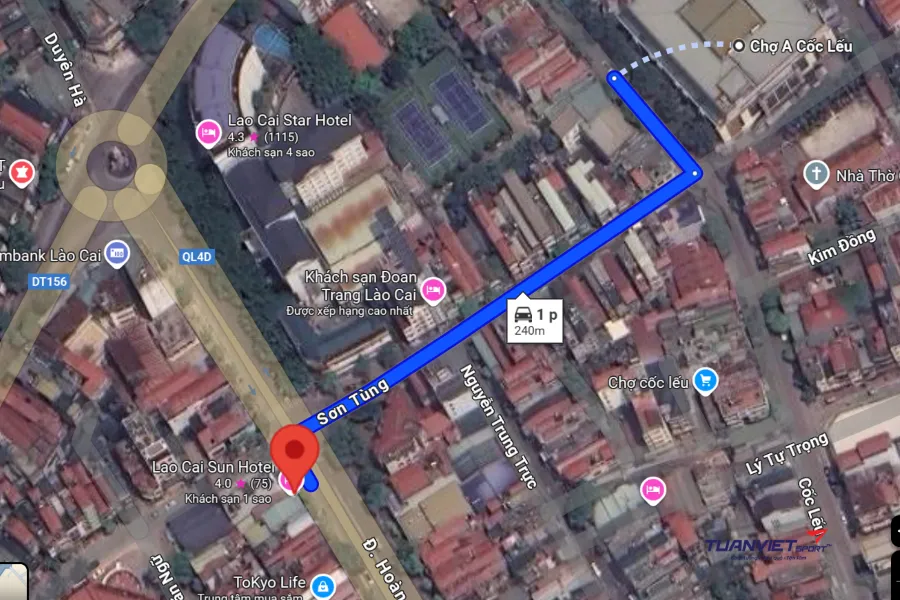Open the bank marker near DT156
The width and height of the screenshot is (900, 600).
click(117, 253)
